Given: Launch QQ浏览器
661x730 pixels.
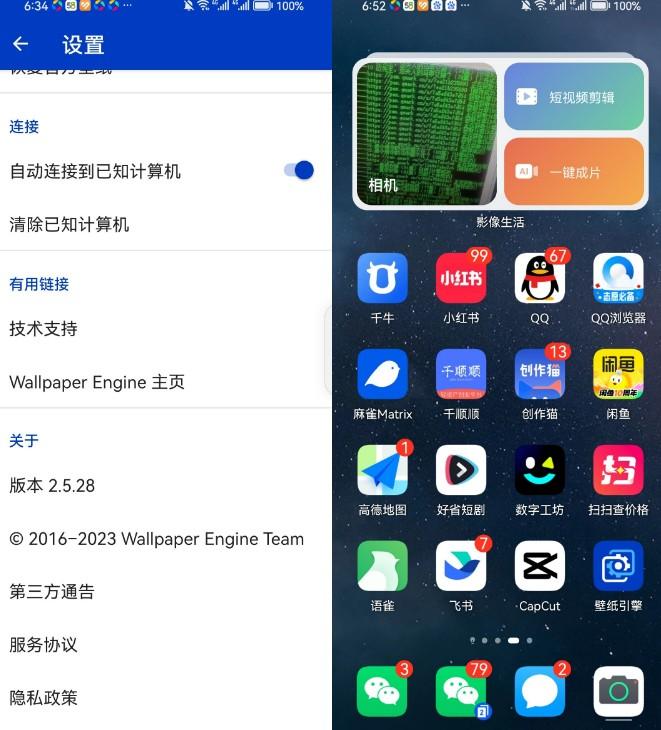Looking at the screenshot, I should 618,279.
